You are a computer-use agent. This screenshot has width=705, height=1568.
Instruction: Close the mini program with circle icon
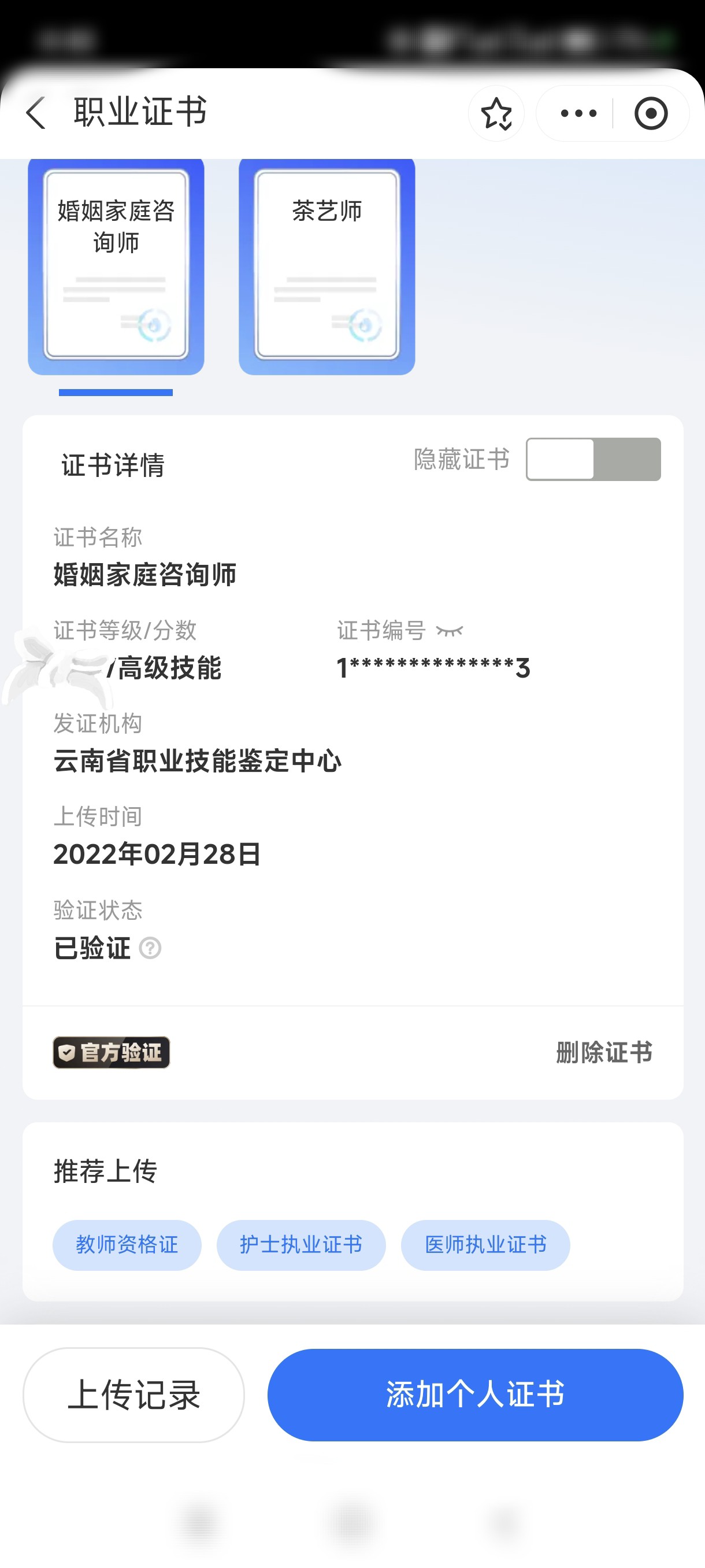click(x=651, y=114)
